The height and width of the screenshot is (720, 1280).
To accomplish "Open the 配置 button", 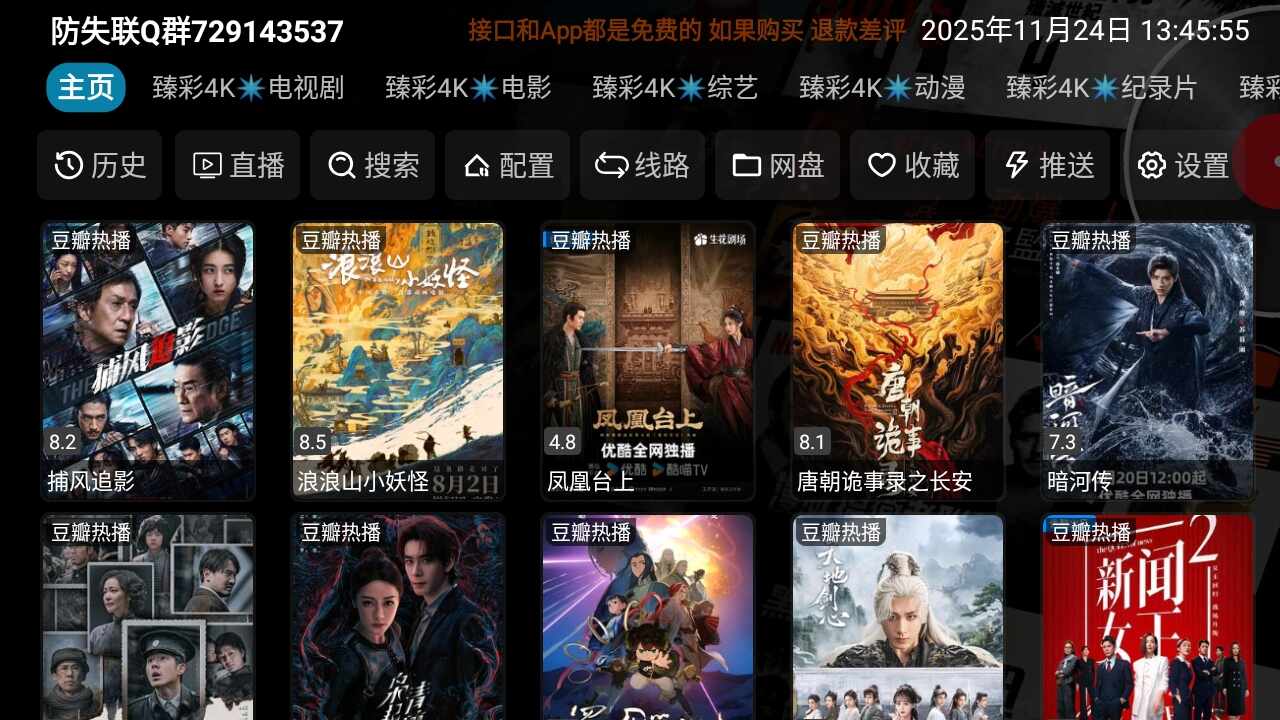I will (508, 165).
